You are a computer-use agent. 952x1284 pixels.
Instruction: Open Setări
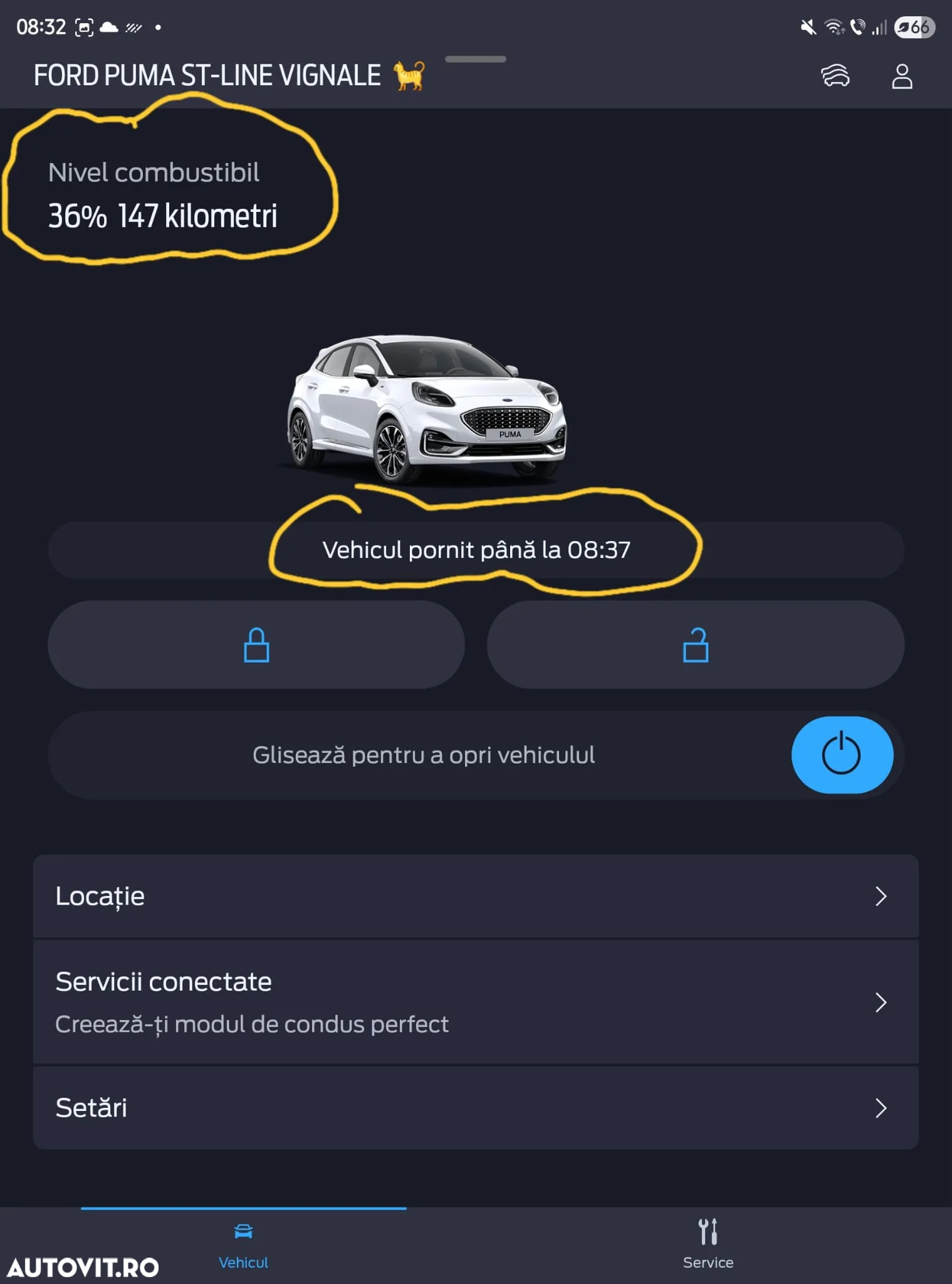coord(476,1107)
